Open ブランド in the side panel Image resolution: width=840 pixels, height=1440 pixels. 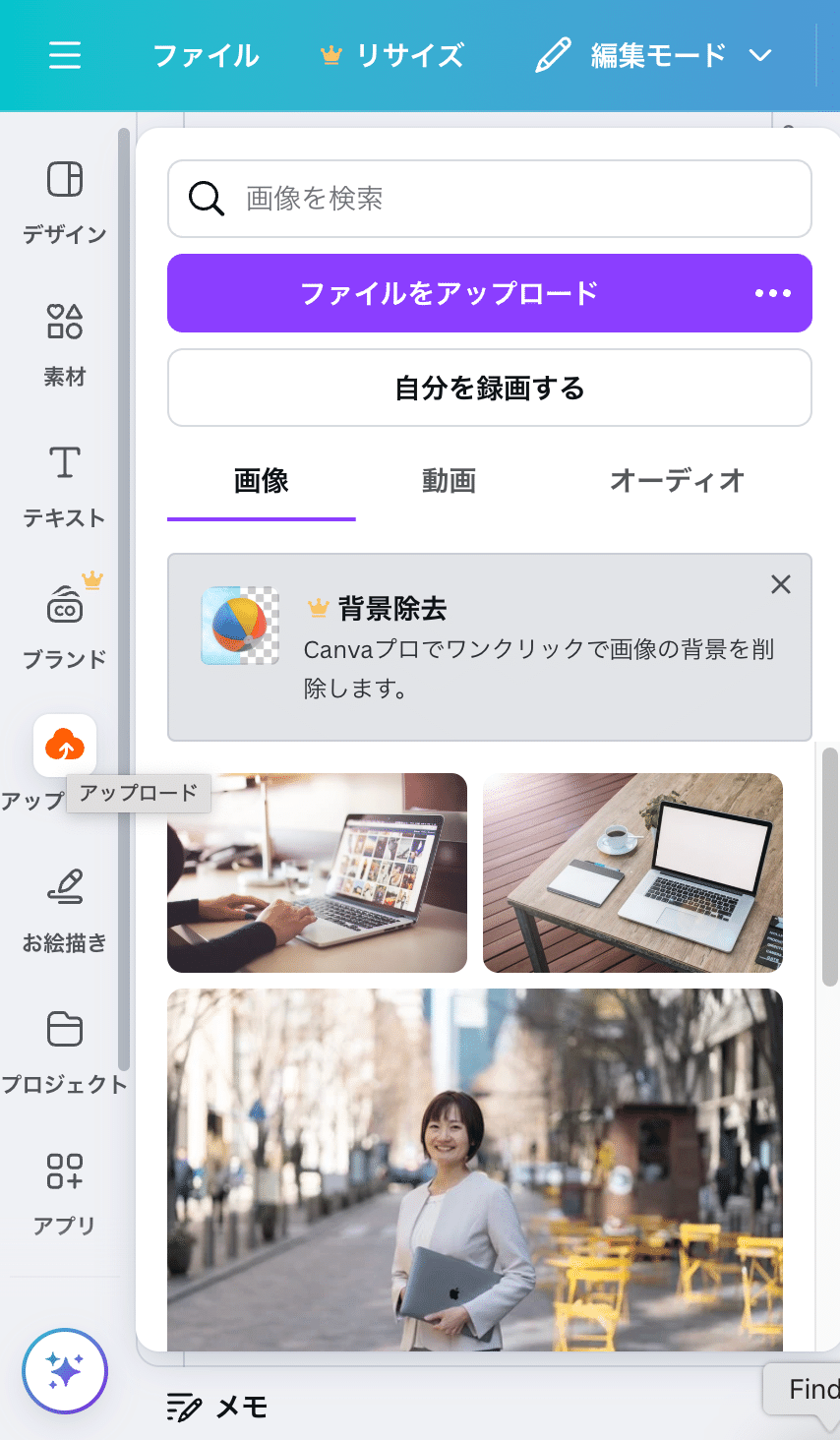[65, 626]
